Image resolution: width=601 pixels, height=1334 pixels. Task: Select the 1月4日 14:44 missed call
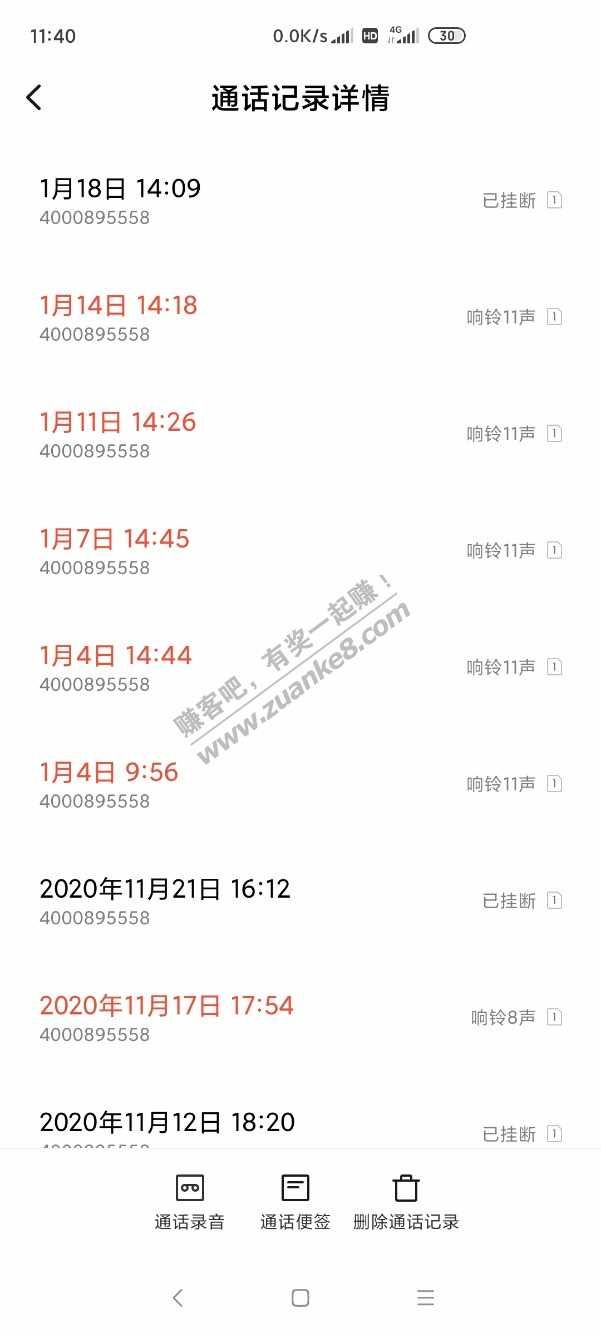(300, 669)
